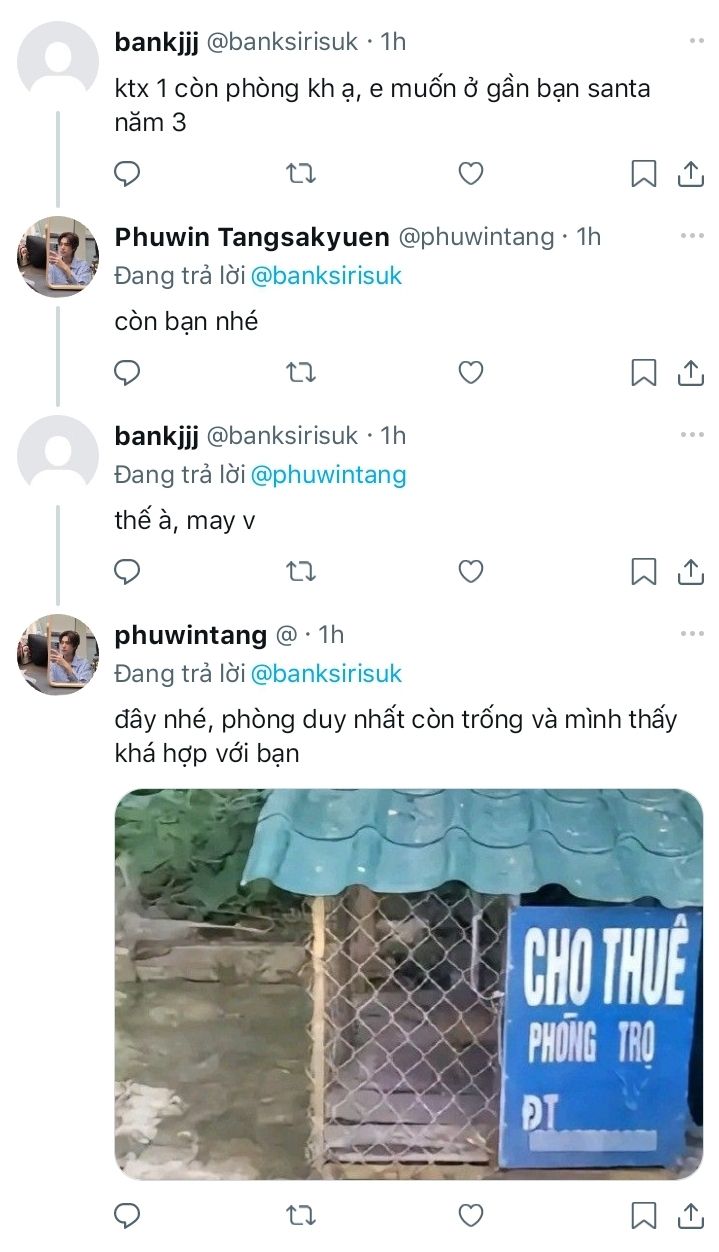Bookmark the 'thế à, may v' tweet
Viewport: 719px width, 1252px height.
tap(644, 572)
